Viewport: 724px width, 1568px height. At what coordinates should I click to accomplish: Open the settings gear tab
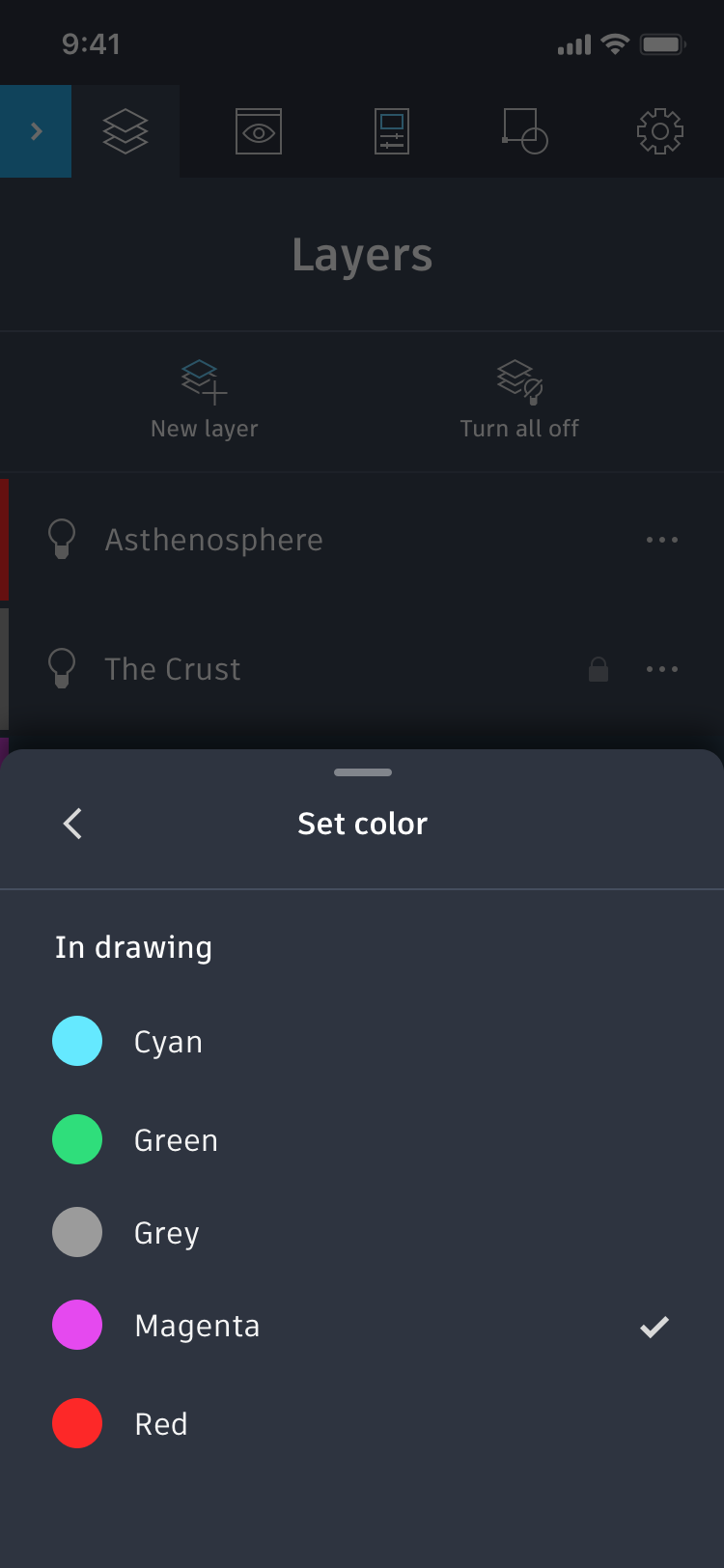[x=660, y=131]
